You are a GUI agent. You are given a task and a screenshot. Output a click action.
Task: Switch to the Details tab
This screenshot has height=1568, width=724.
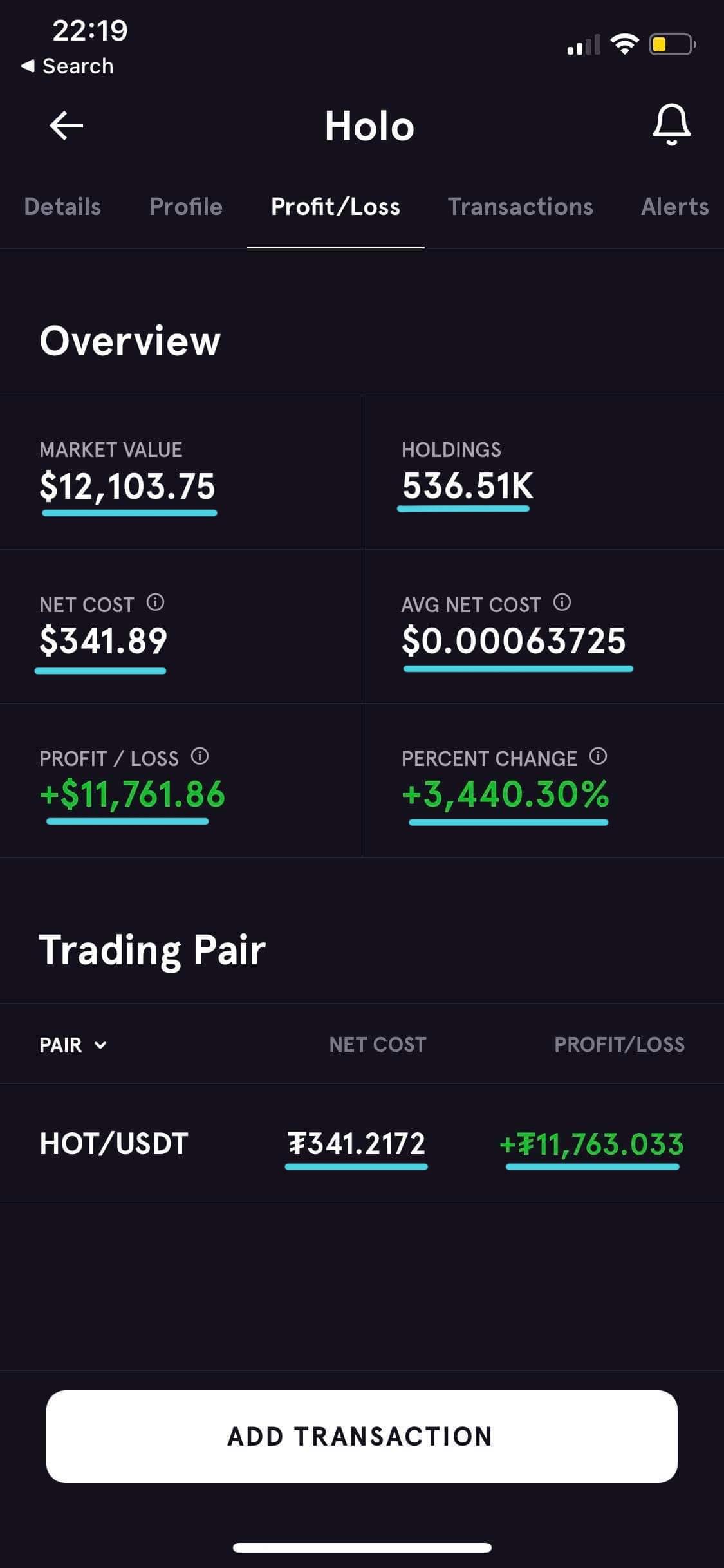(x=62, y=207)
